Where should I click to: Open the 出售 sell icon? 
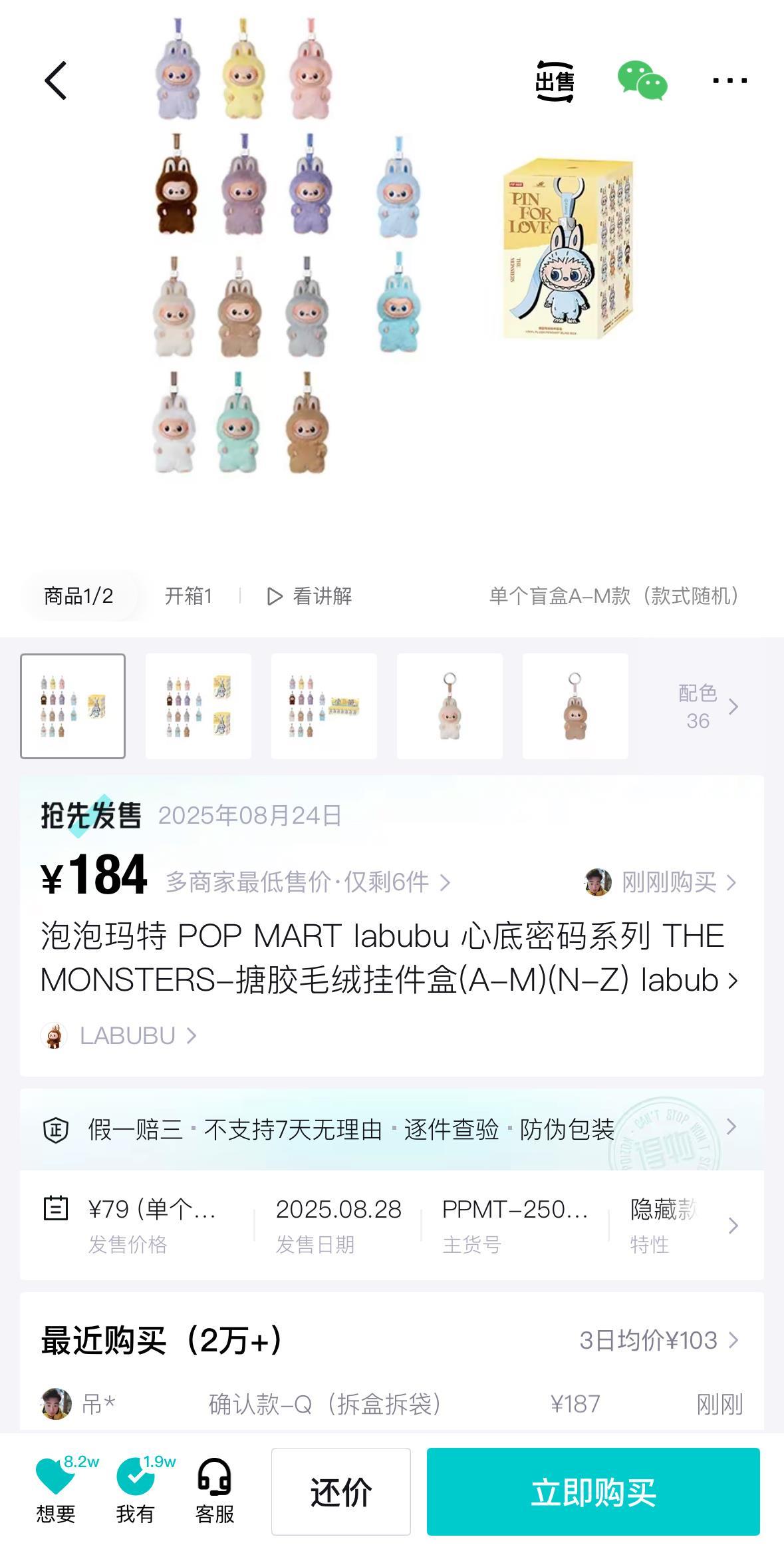click(555, 81)
